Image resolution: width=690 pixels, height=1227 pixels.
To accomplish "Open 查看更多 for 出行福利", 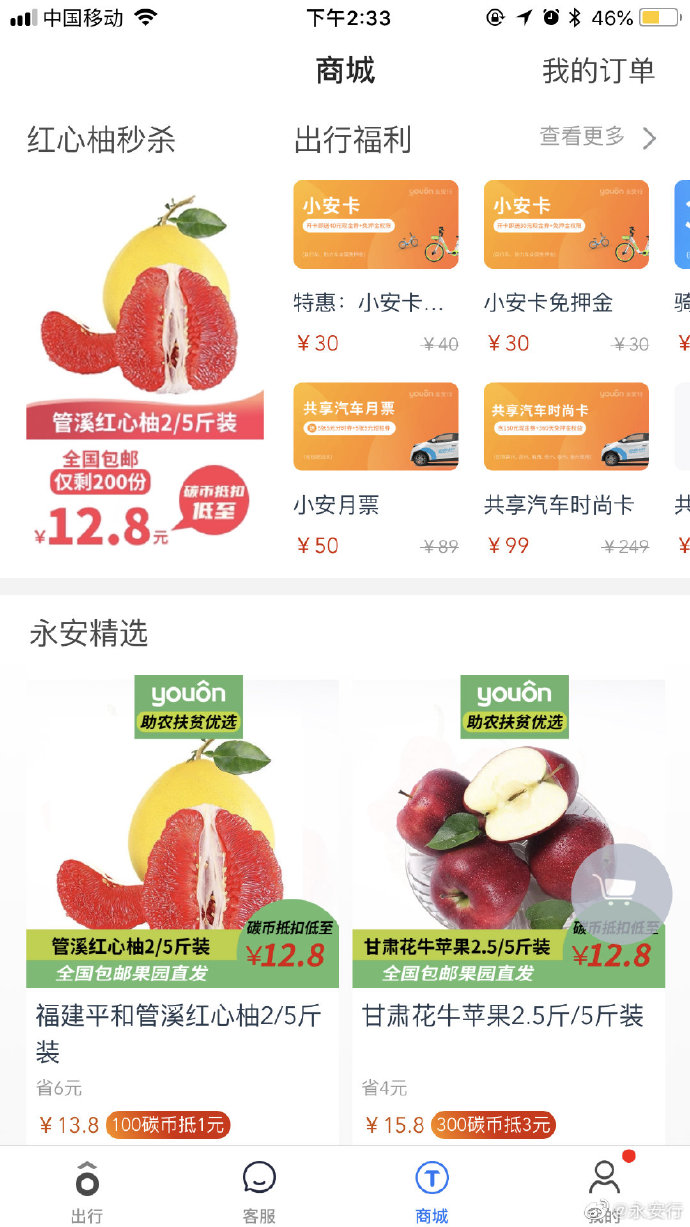I will click(x=597, y=137).
